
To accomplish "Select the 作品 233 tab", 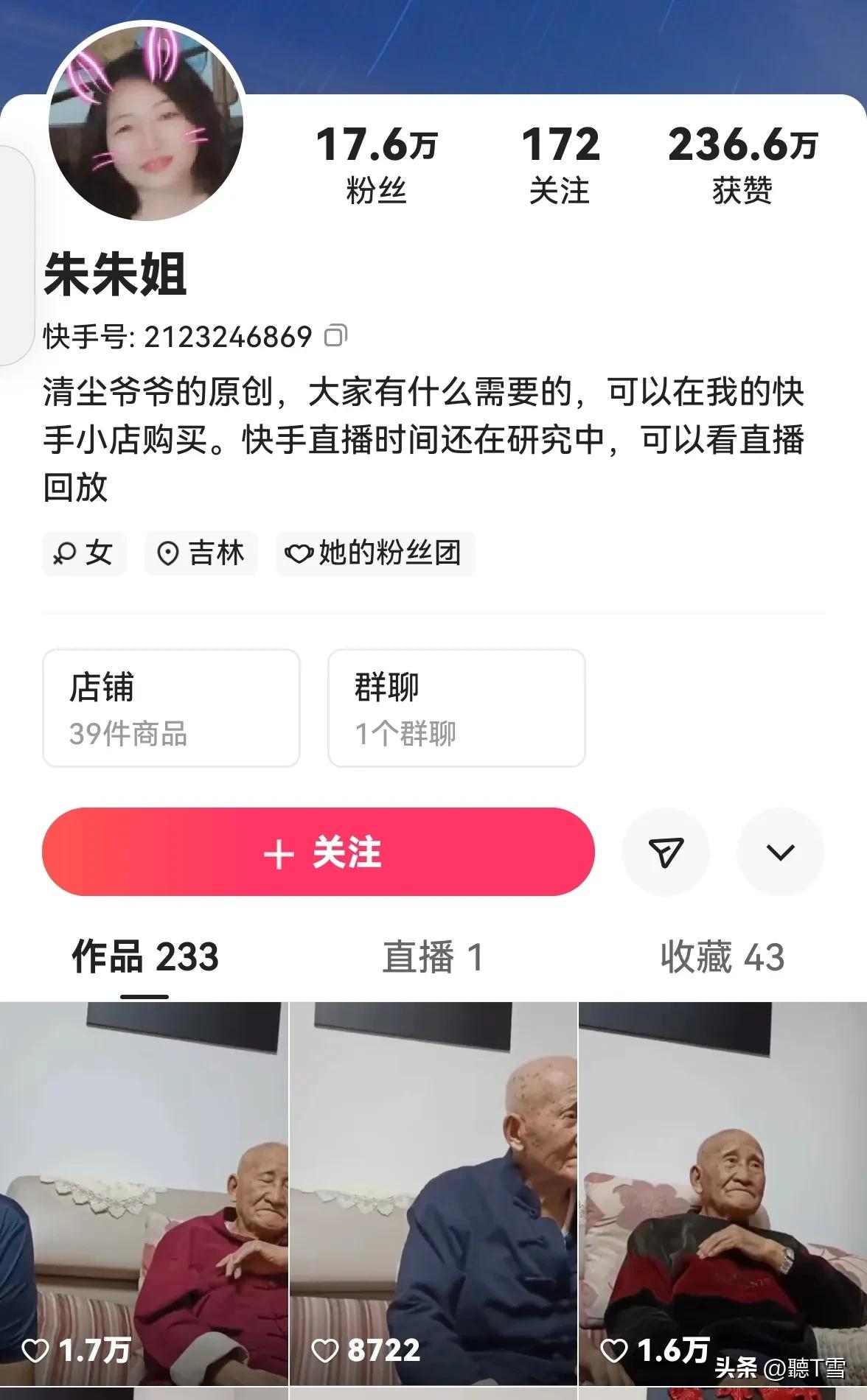I will (144, 956).
